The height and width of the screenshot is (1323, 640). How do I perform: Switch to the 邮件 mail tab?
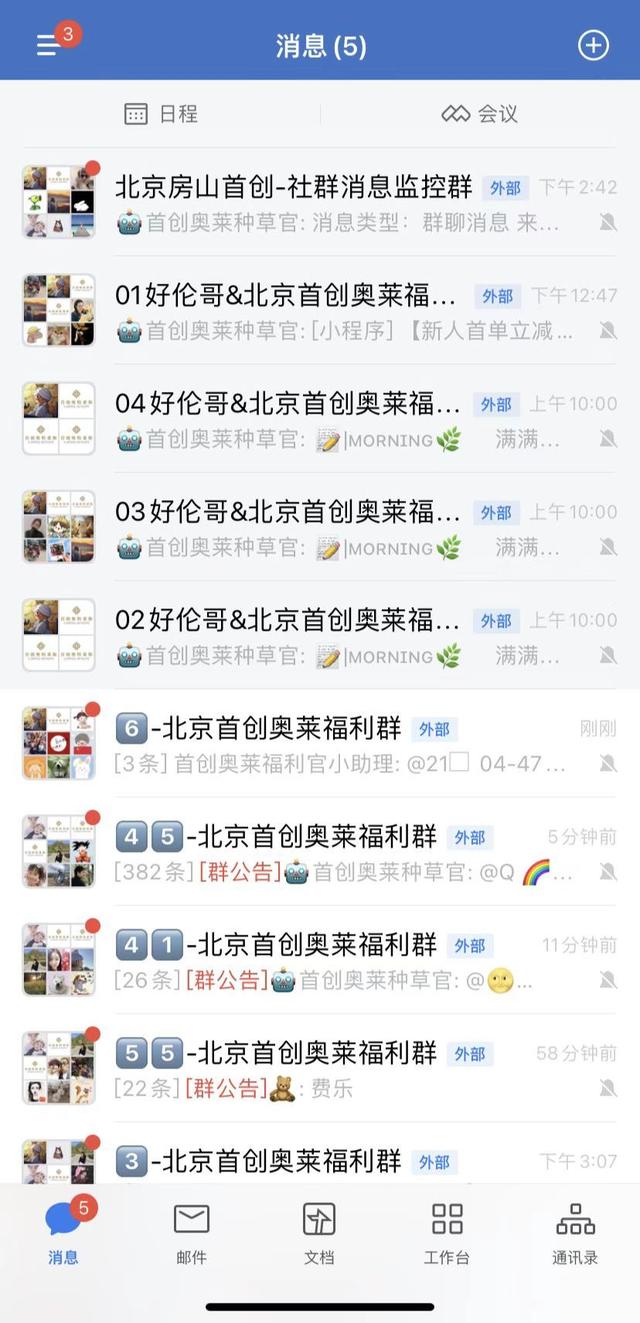[x=191, y=1234]
